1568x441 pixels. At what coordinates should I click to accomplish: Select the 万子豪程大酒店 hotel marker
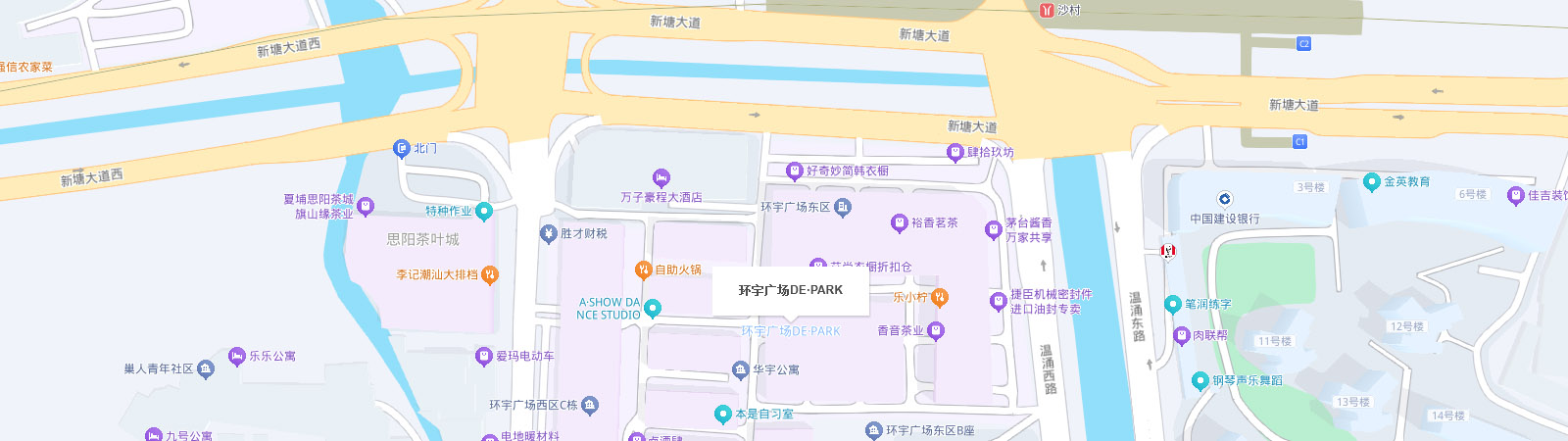pos(661,178)
